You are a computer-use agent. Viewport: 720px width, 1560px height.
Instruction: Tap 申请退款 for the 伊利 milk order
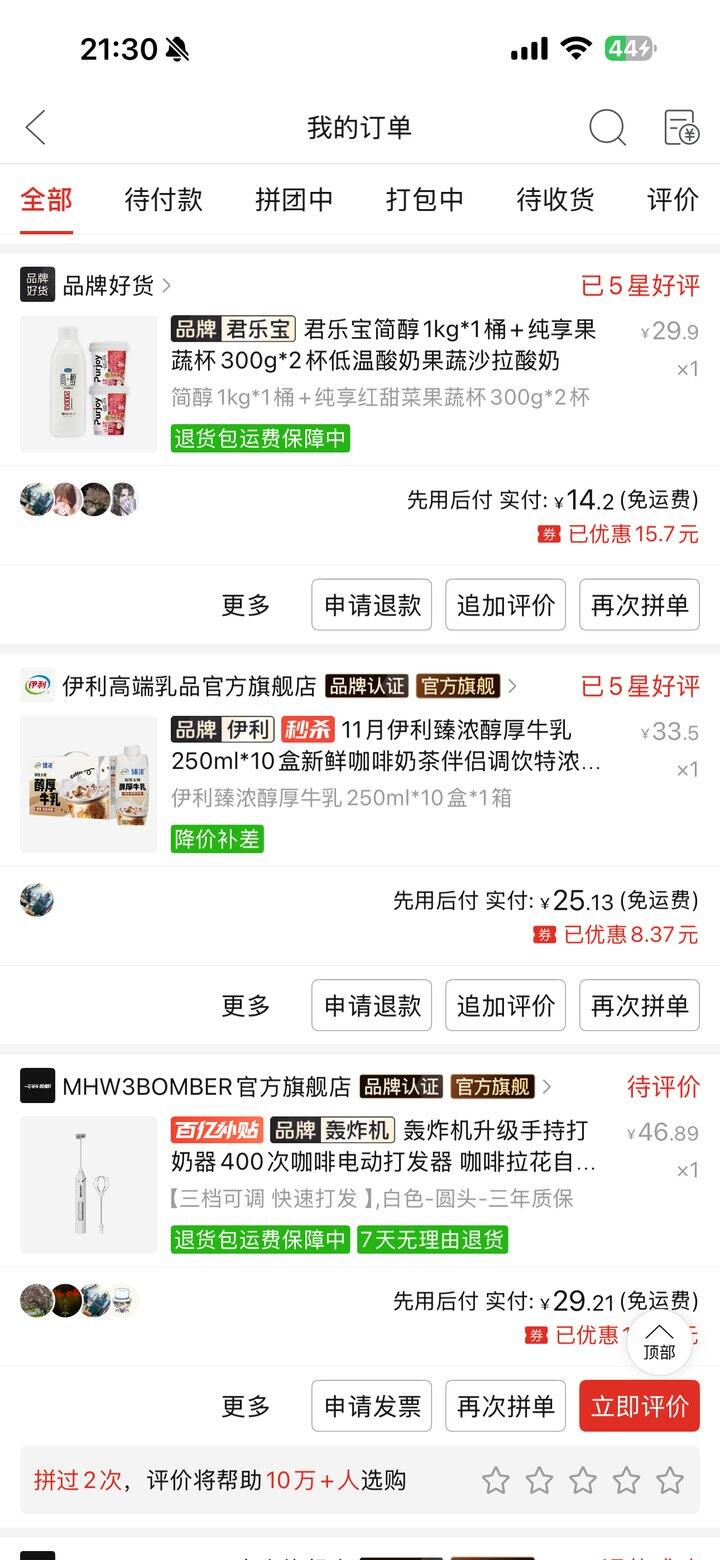[372, 1005]
